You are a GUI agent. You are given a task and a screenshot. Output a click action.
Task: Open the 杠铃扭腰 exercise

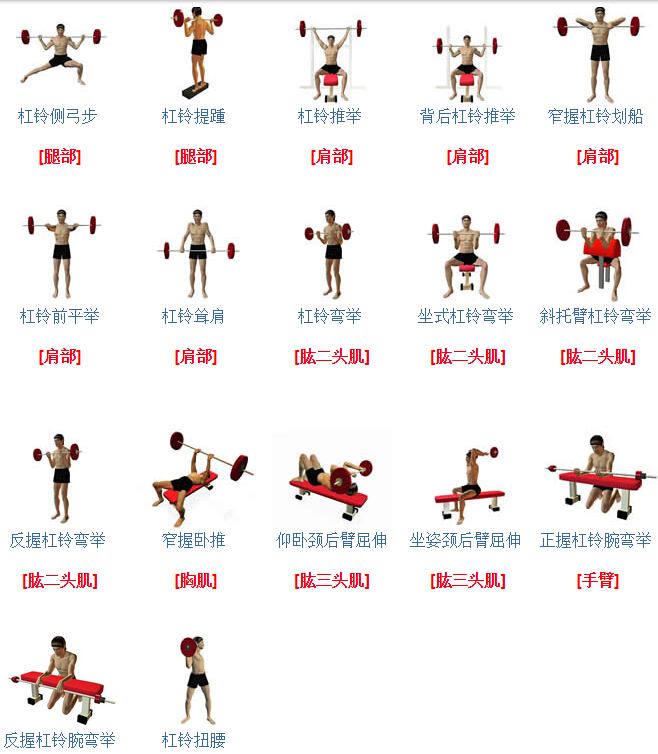(194, 740)
